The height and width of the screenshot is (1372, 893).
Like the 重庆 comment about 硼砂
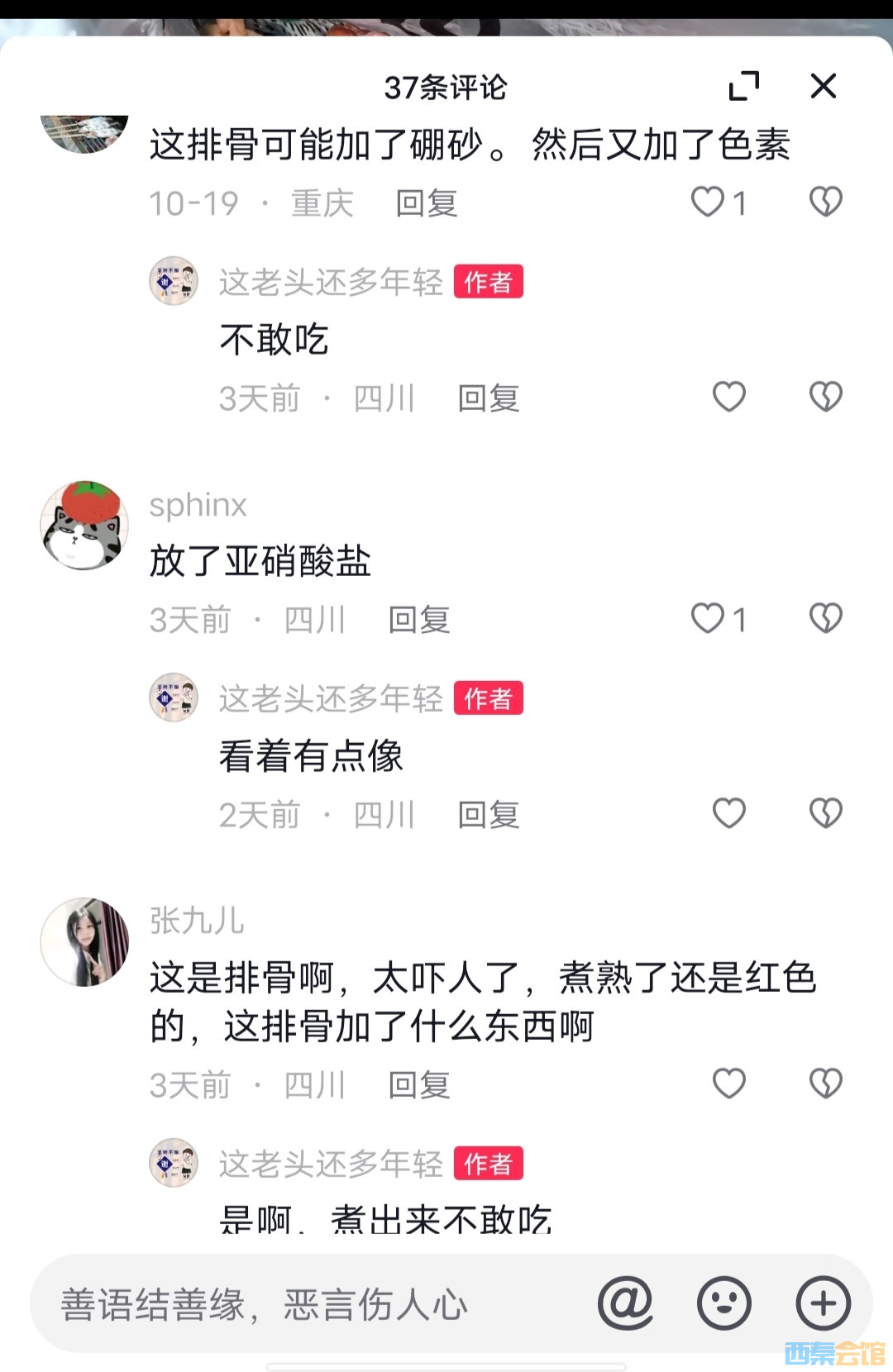coord(709,202)
